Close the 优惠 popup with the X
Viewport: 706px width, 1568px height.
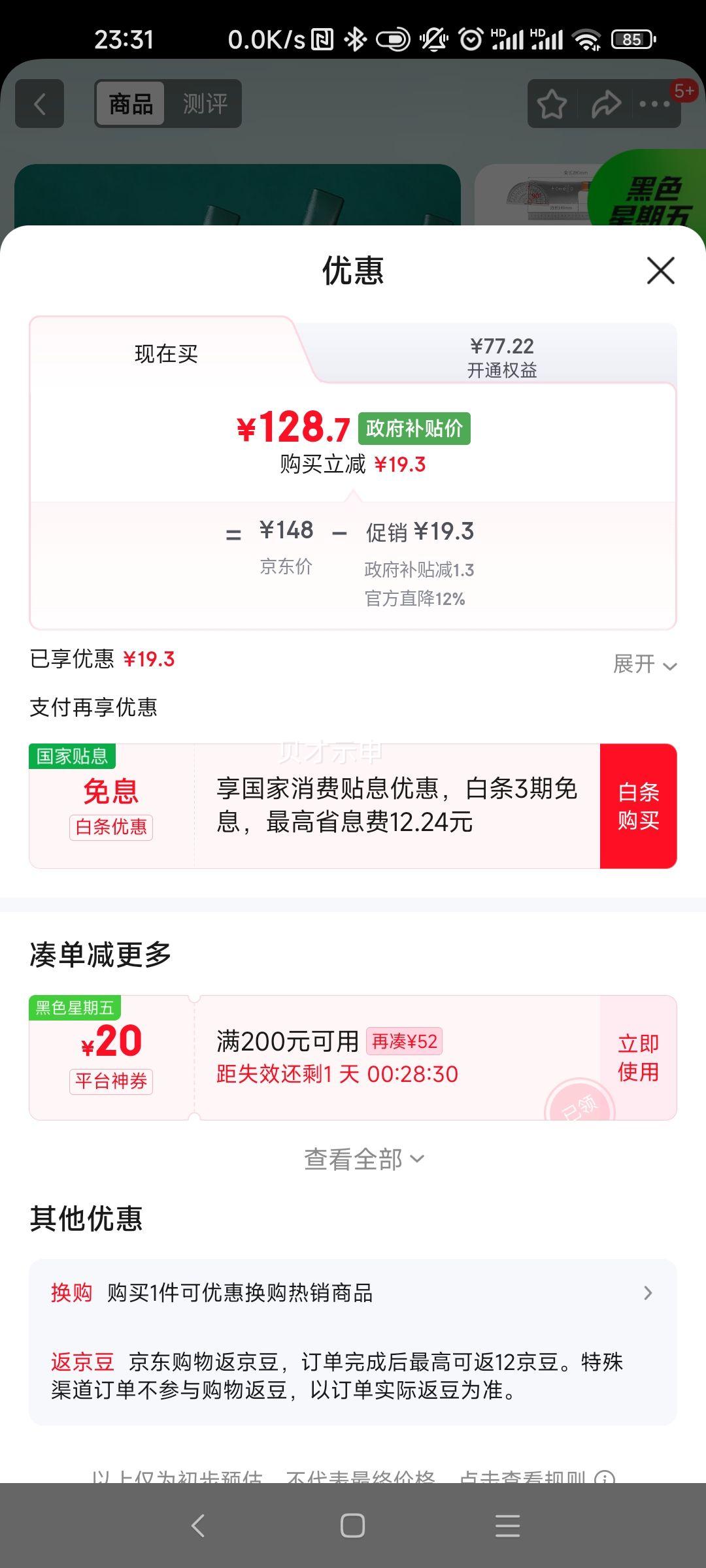click(x=660, y=271)
